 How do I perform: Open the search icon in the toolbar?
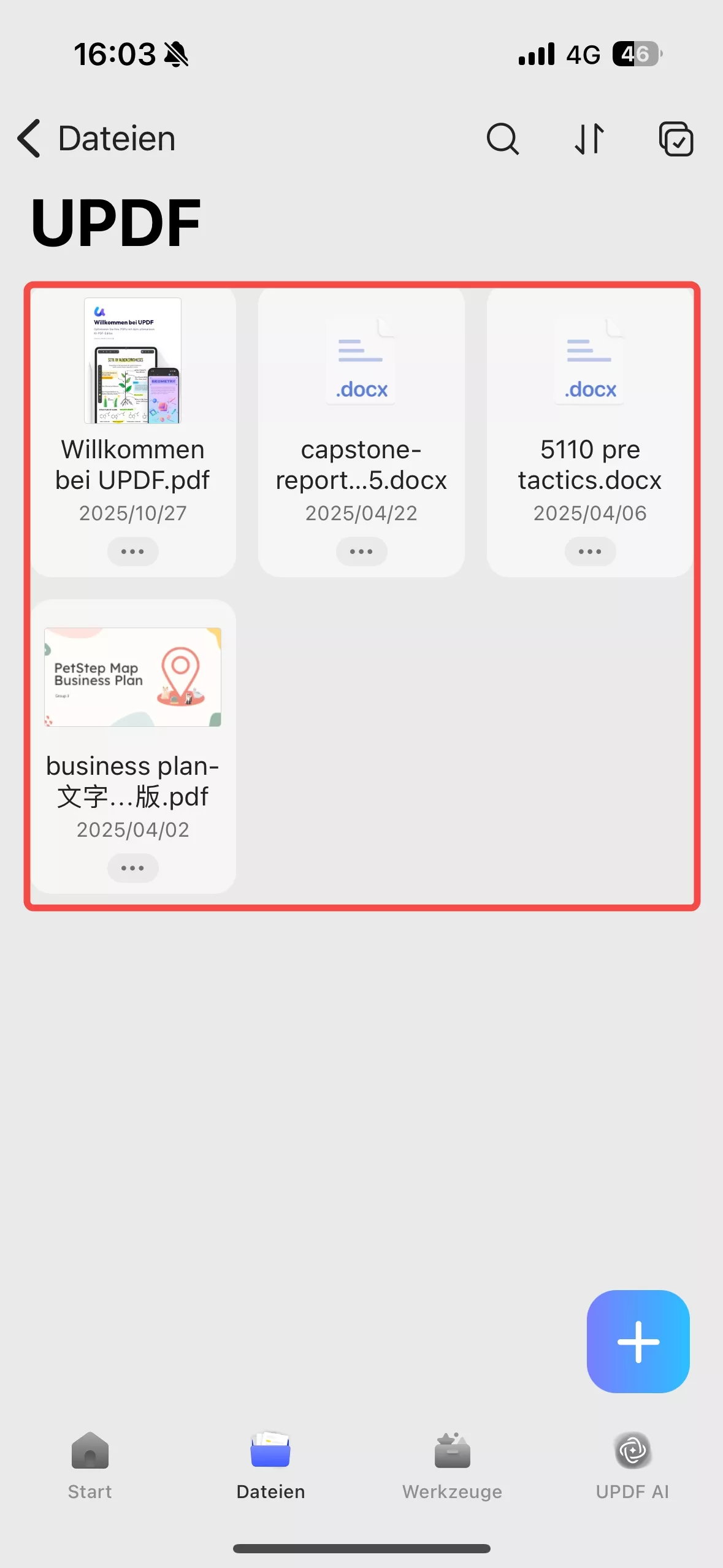click(x=502, y=139)
